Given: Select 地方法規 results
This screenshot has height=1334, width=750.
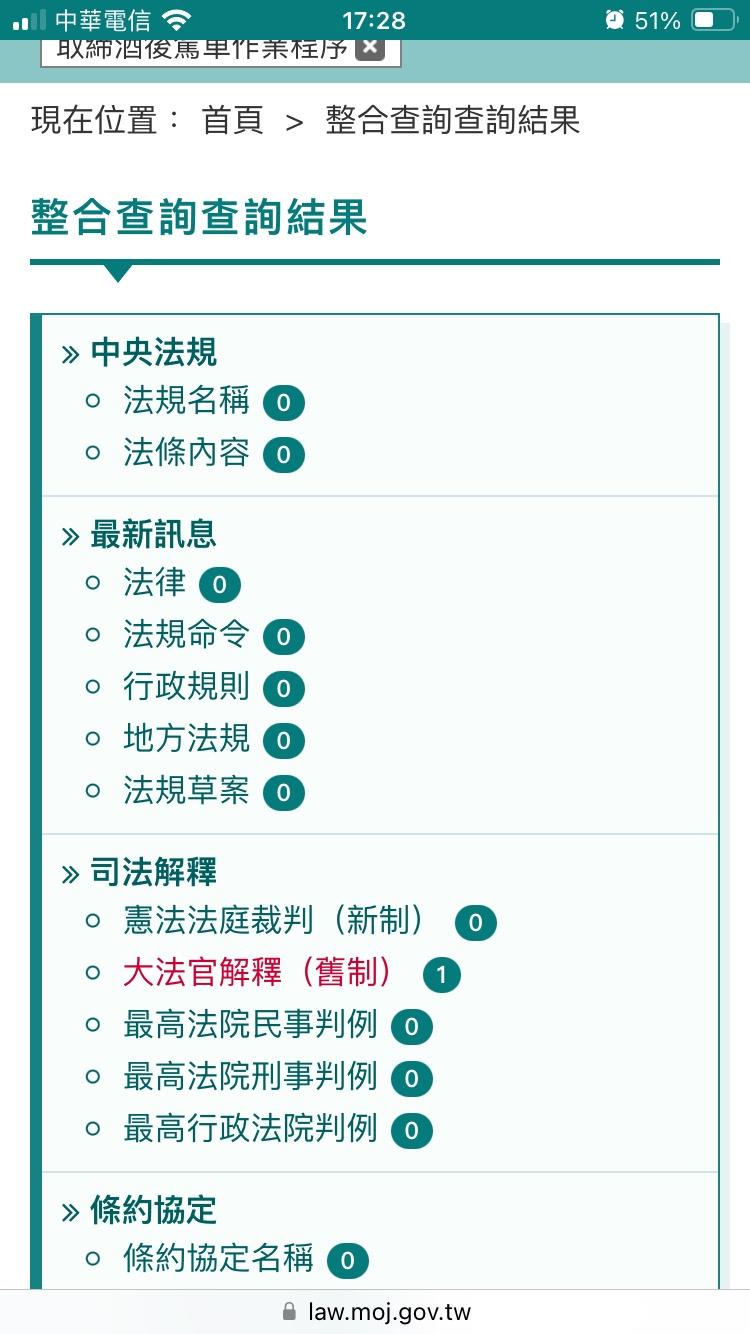Looking at the screenshot, I should 186,739.
